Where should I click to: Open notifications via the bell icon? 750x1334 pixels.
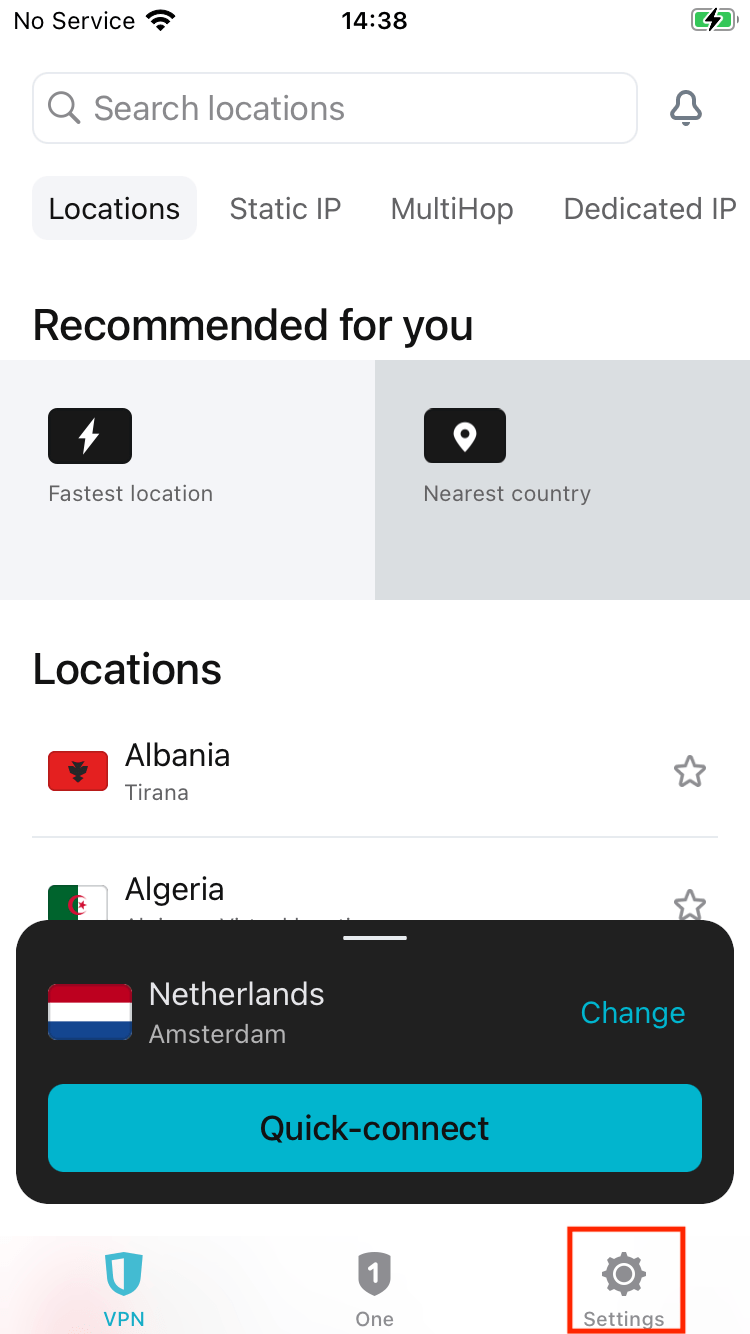[x=686, y=108]
